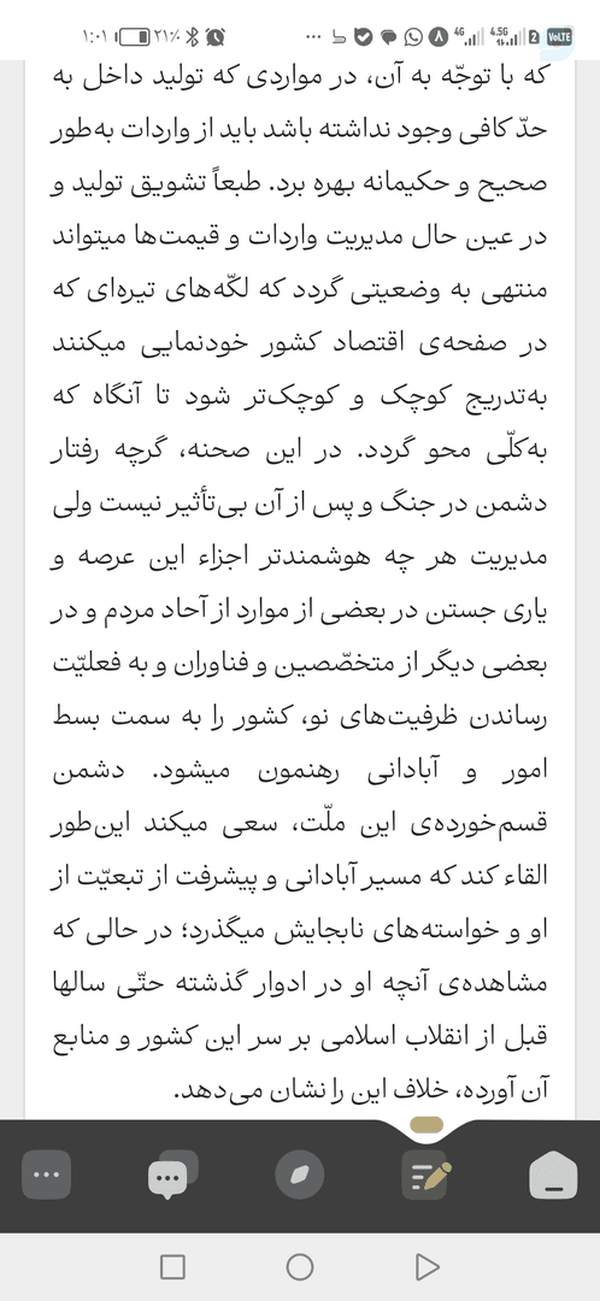The height and width of the screenshot is (1301, 600).
Task: Switch to the compass explore tab
Action: coord(300,1174)
